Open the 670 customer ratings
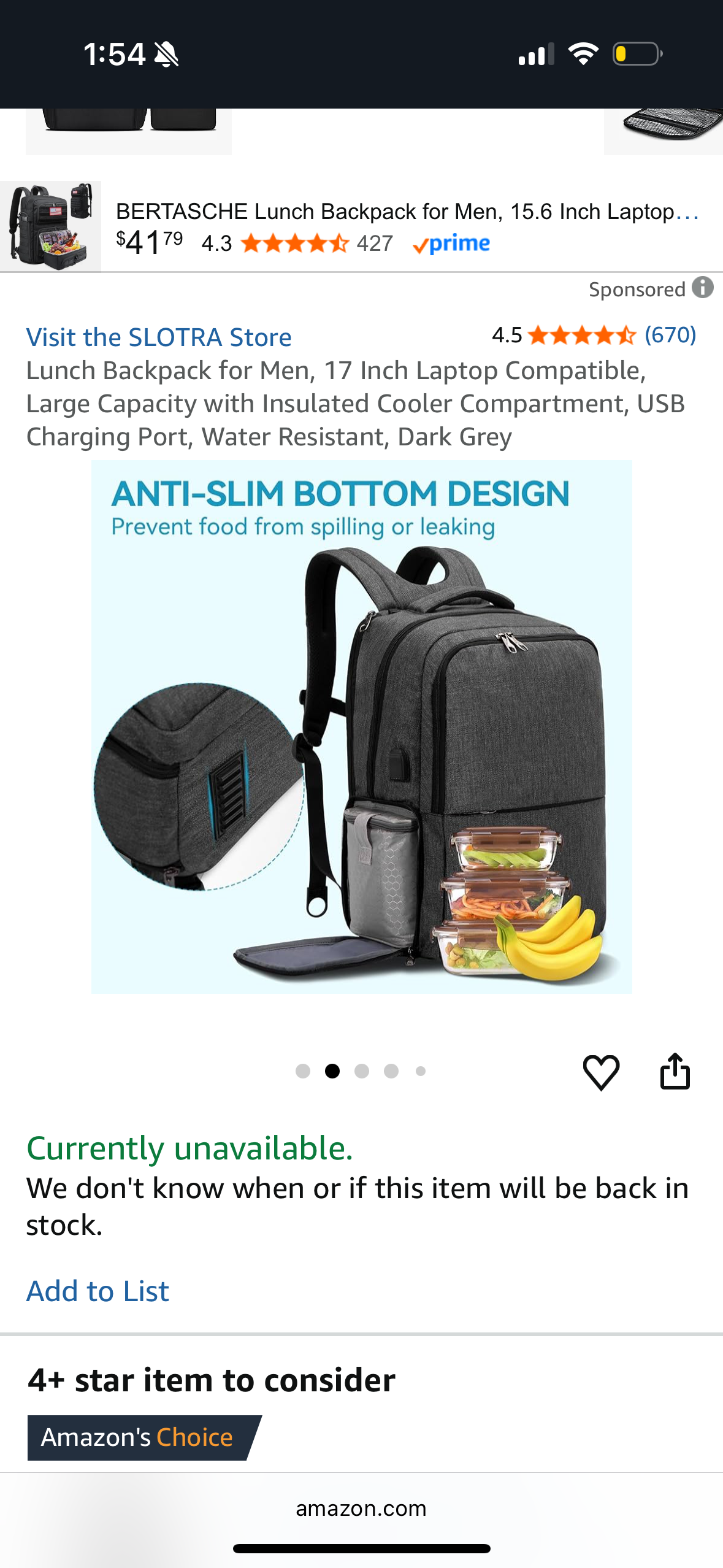 pyautogui.click(x=670, y=335)
